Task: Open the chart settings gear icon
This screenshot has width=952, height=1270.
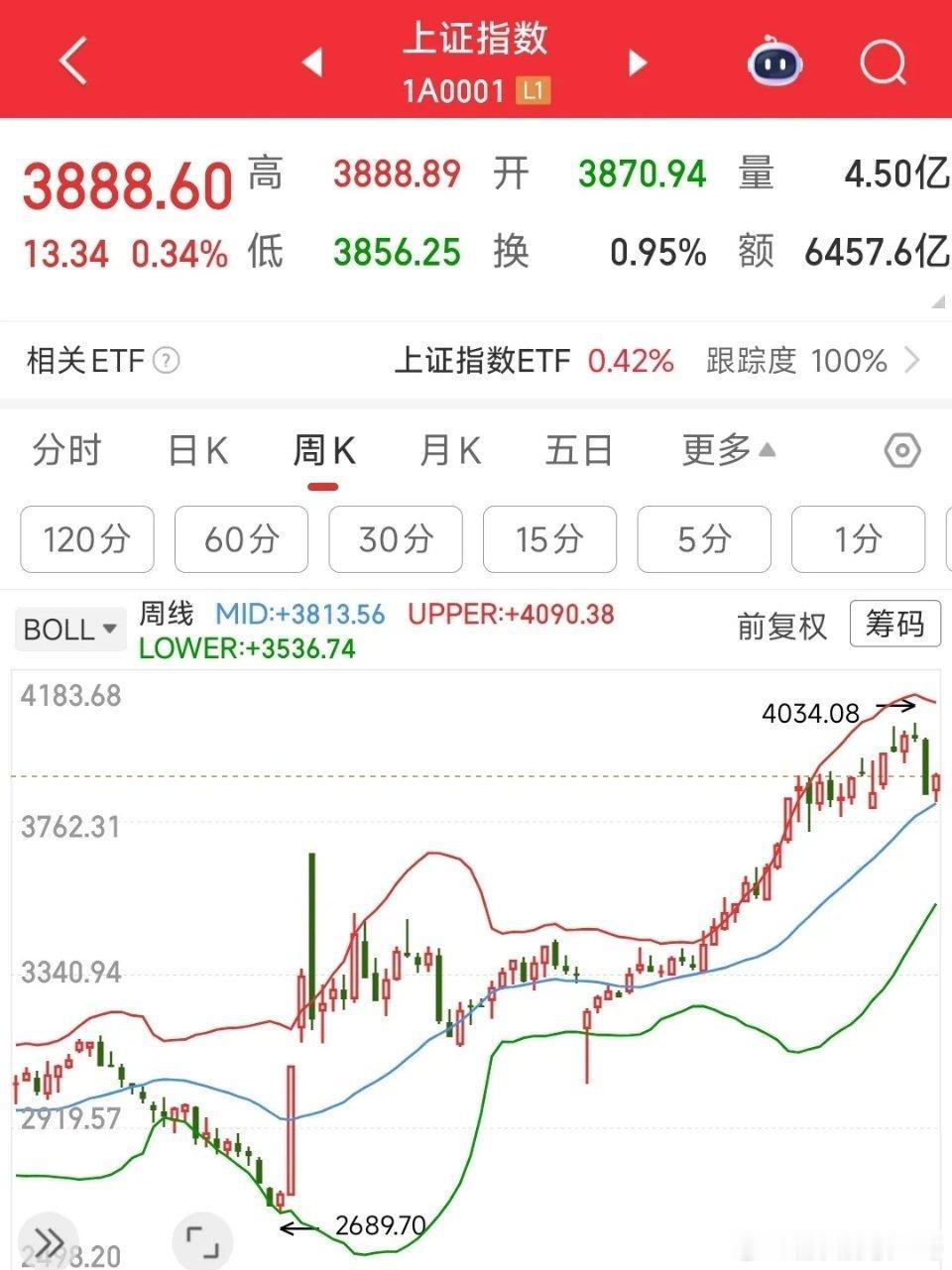Action: [903, 451]
